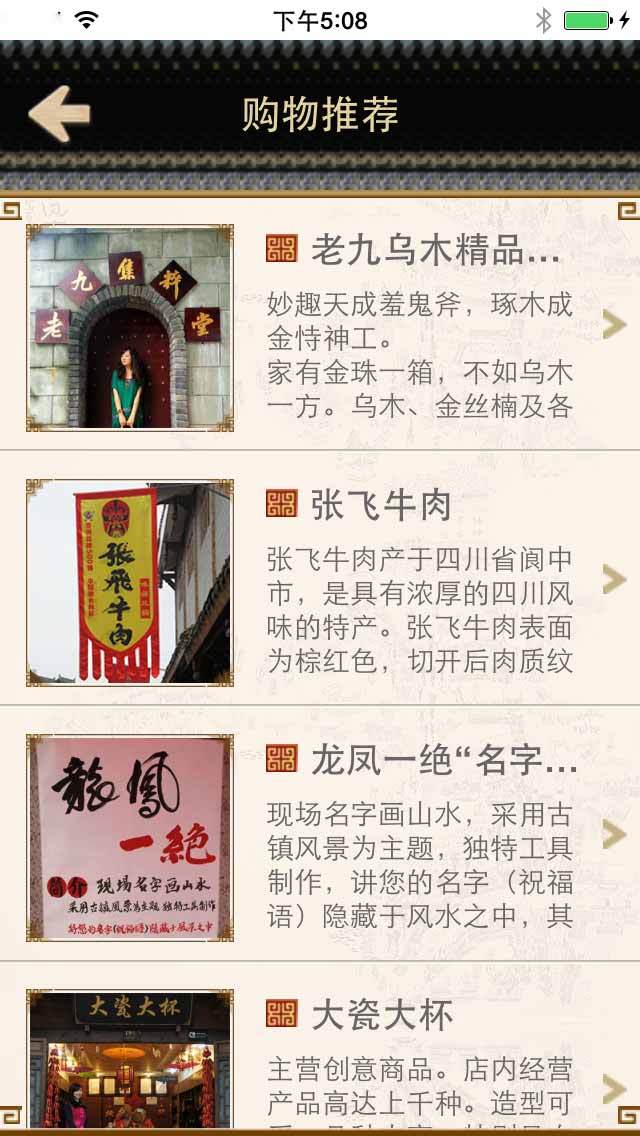This screenshot has width=640, height=1136.
Task: Go back using the arrow icon
Action: (60, 114)
